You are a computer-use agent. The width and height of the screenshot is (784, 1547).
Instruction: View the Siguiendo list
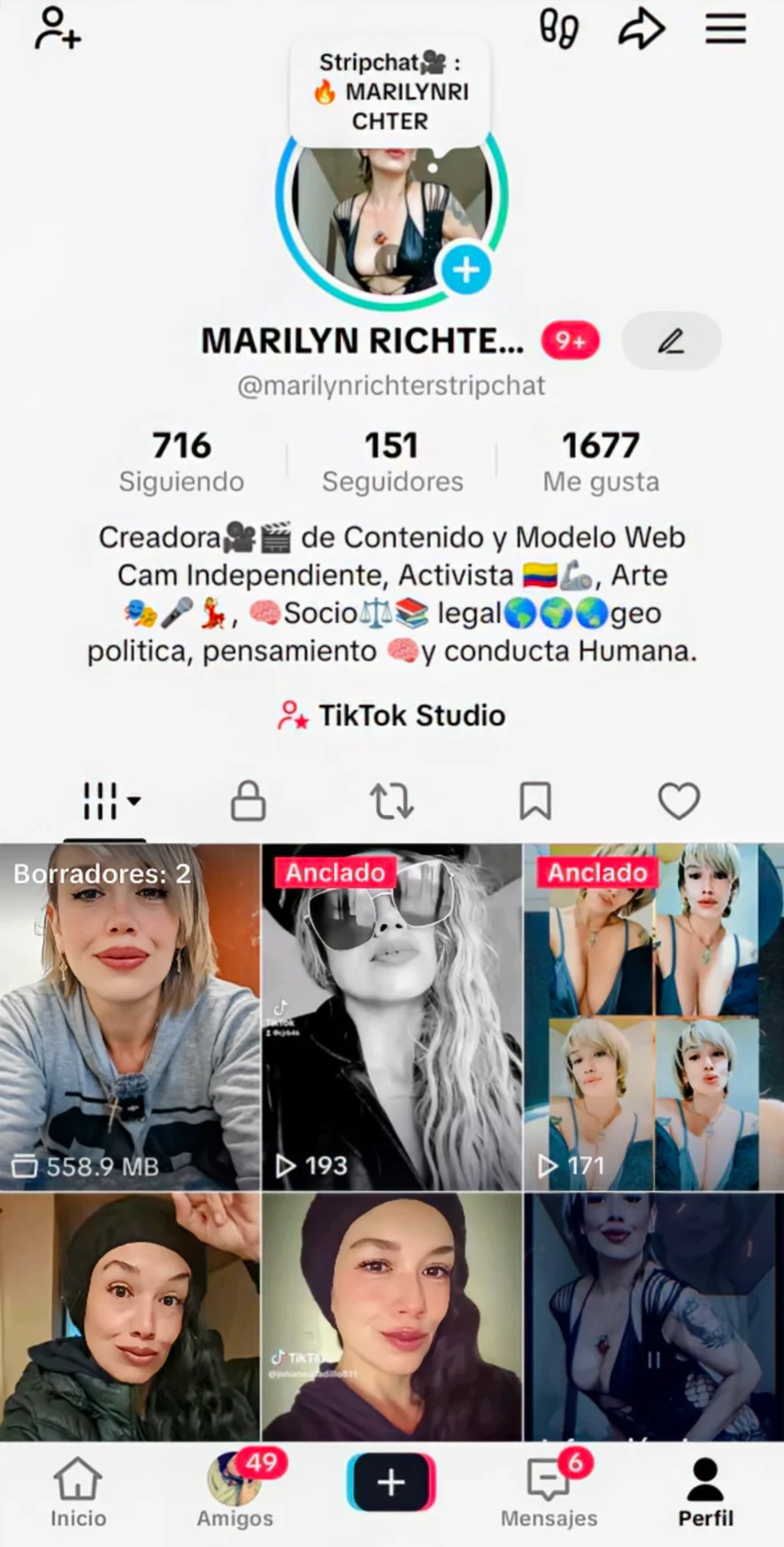click(x=181, y=460)
